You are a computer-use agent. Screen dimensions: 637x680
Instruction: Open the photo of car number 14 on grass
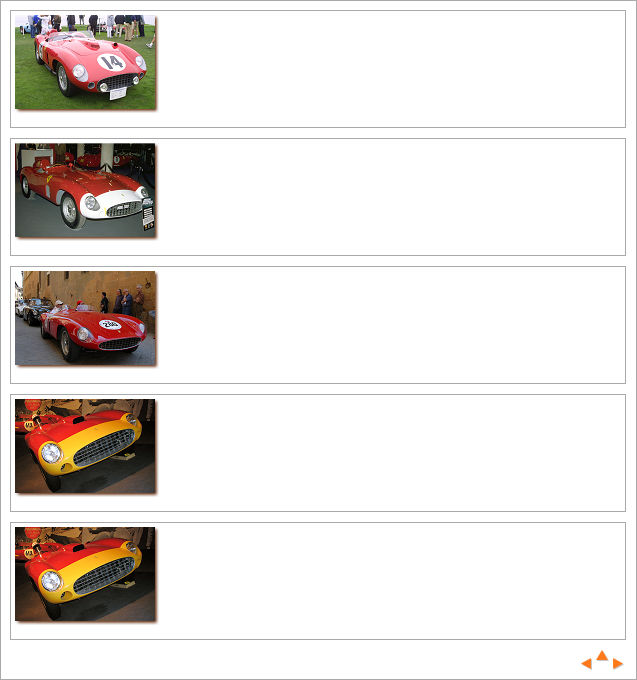[x=85, y=62]
